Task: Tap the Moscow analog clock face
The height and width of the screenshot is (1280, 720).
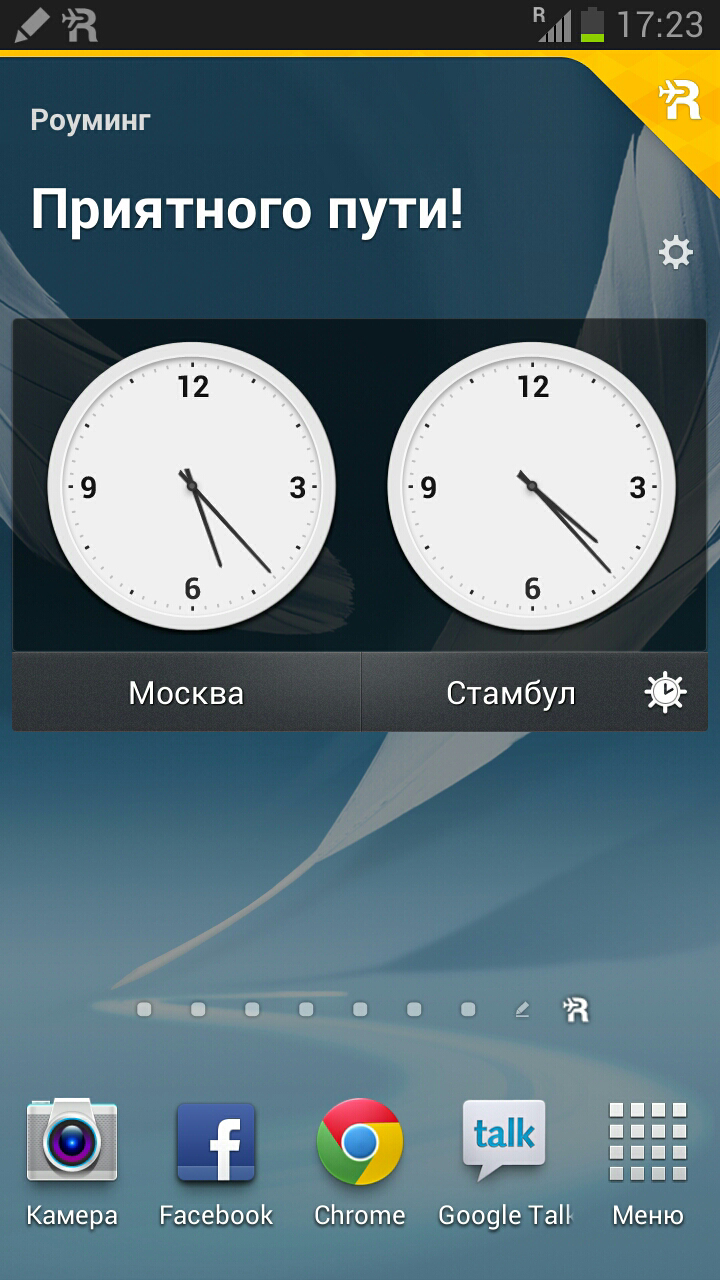Action: pos(191,487)
